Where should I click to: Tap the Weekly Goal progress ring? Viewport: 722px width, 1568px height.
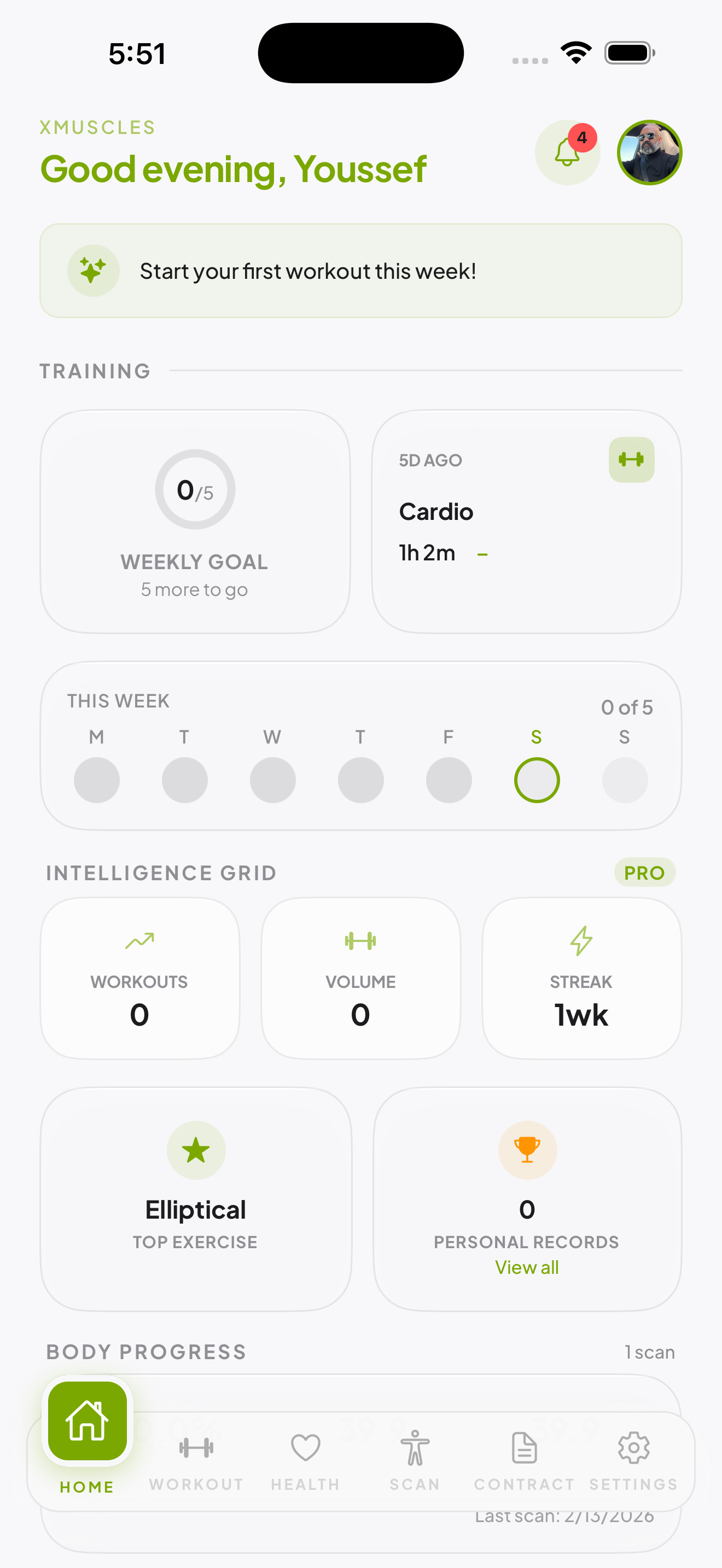click(194, 489)
